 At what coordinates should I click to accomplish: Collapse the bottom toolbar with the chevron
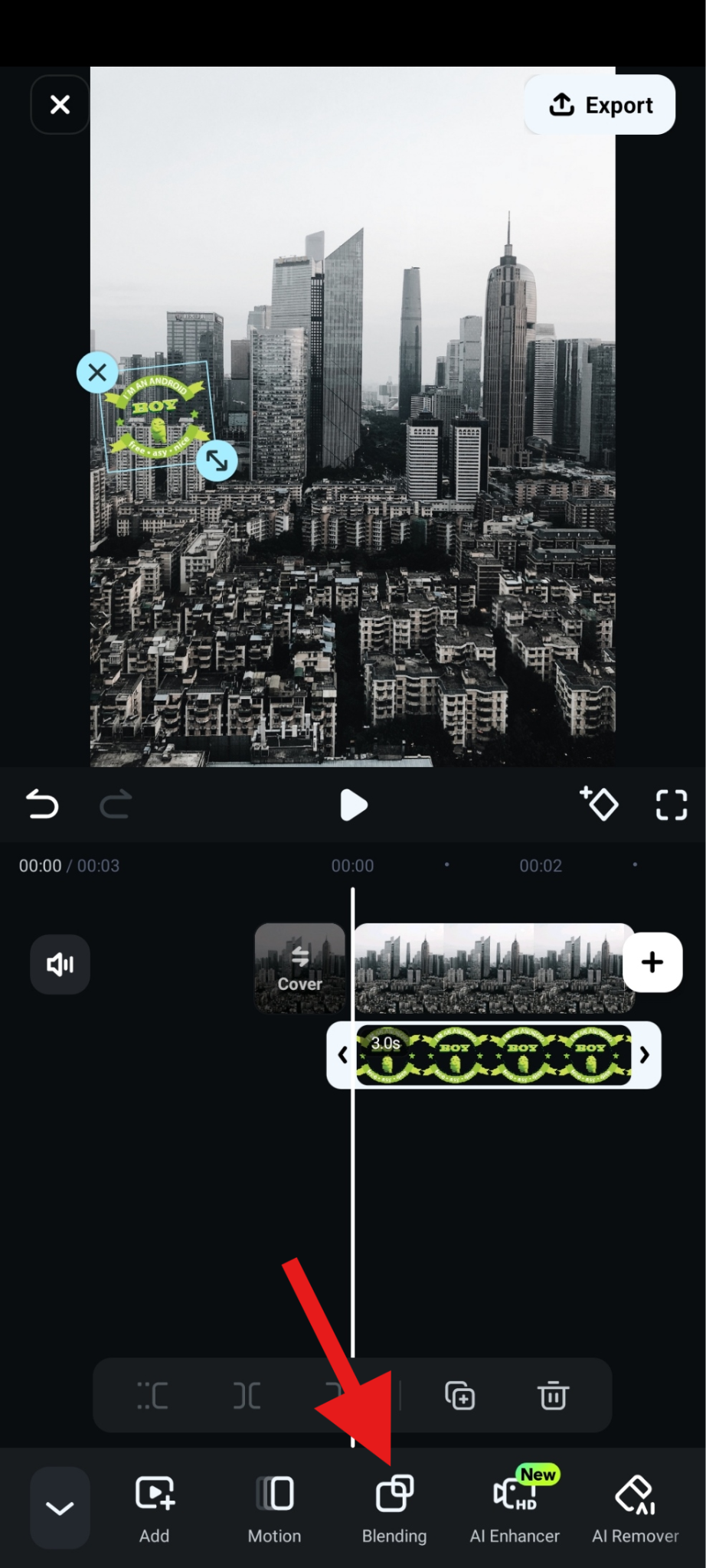[60, 1508]
